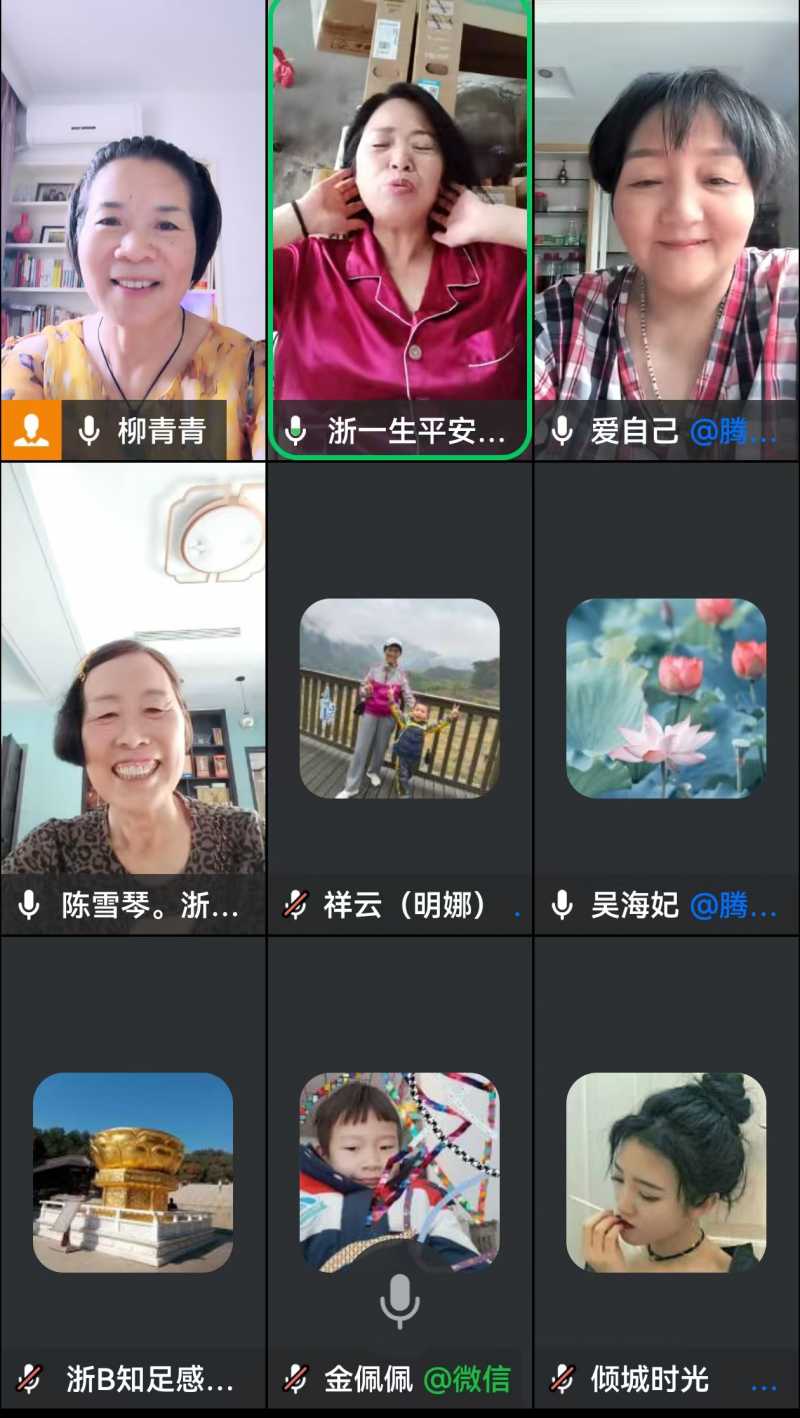The width and height of the screenshot is (800, 1418).
Task: View 陈雪琴's video tile
Action: point(133,698)
